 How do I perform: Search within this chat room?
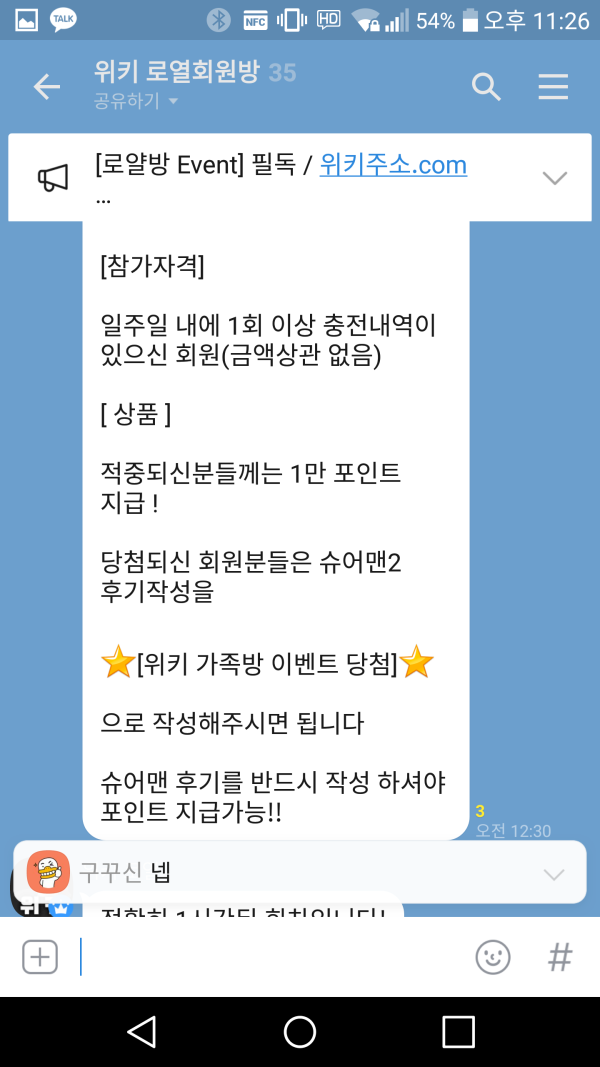486,87
